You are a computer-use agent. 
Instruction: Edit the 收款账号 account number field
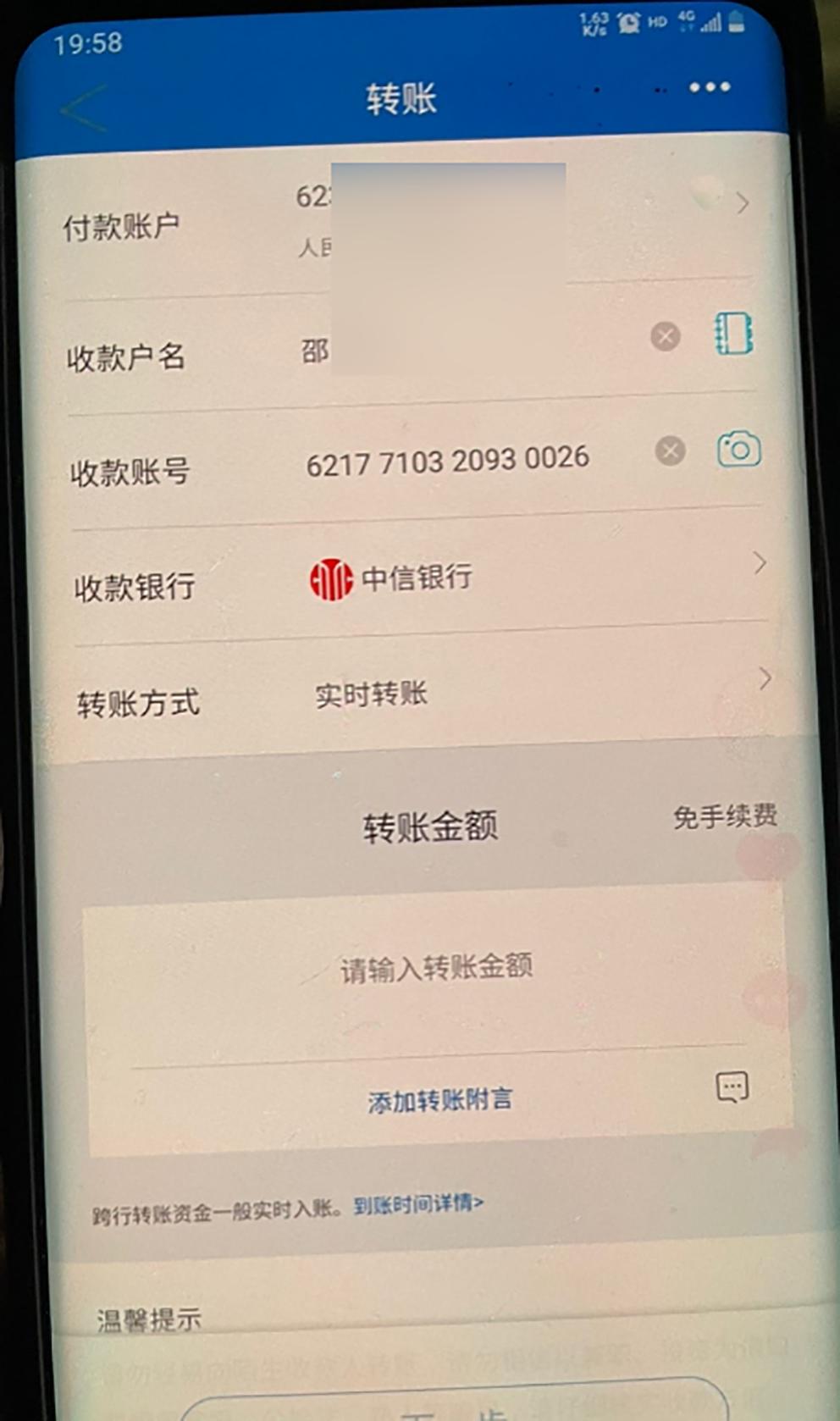click(x=447, y=461)
